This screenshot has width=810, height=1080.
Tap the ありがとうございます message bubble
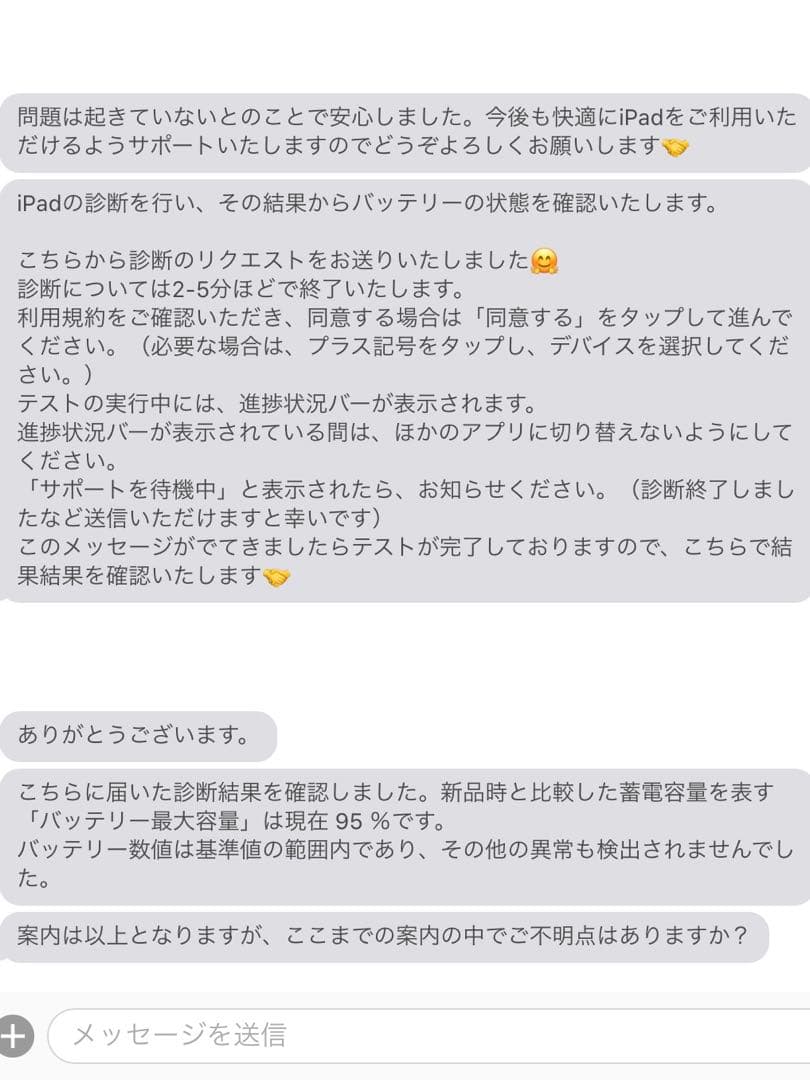click(140, 734)
